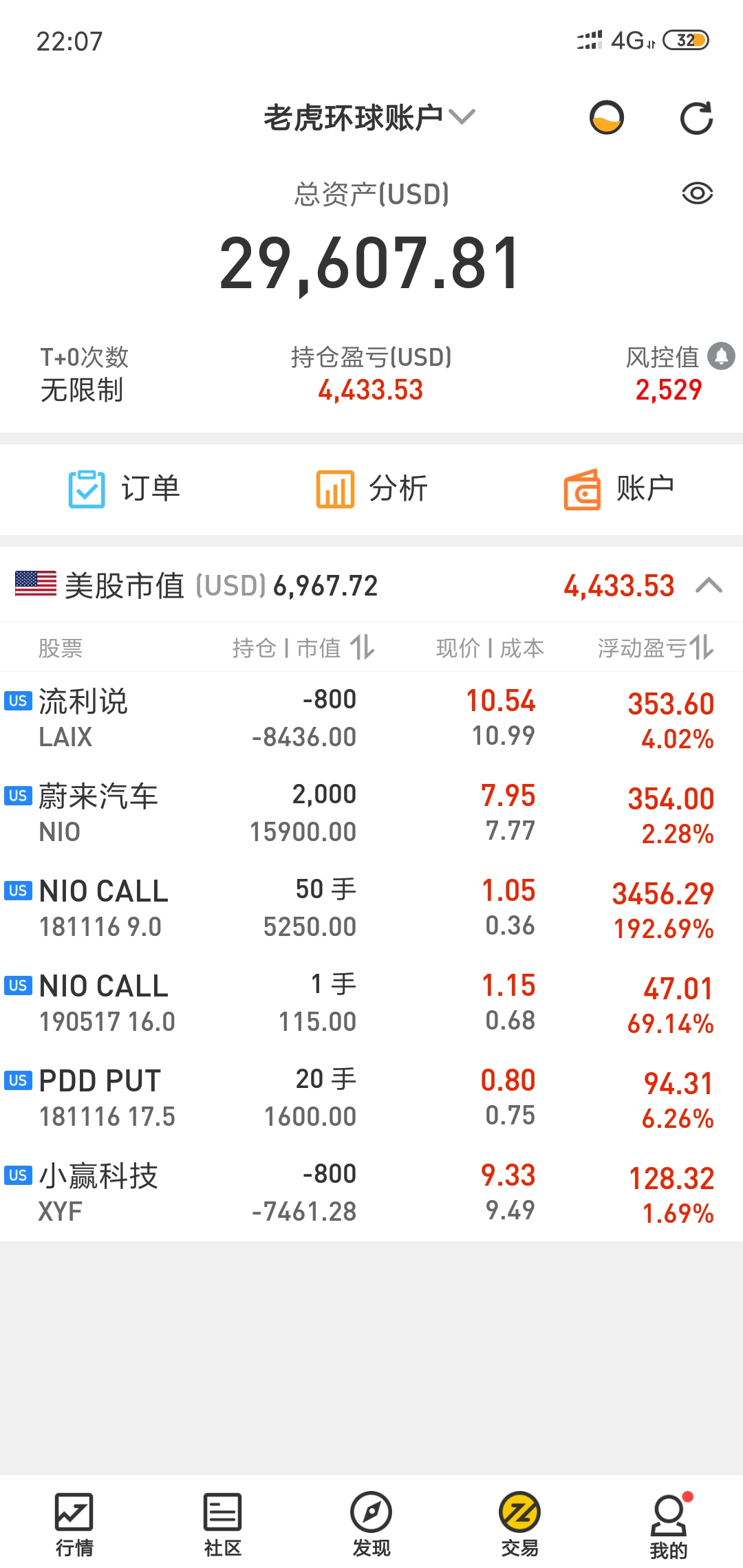
Task: Open NIO CALL 181116 9.0 option
Action: tap(371, 908)
